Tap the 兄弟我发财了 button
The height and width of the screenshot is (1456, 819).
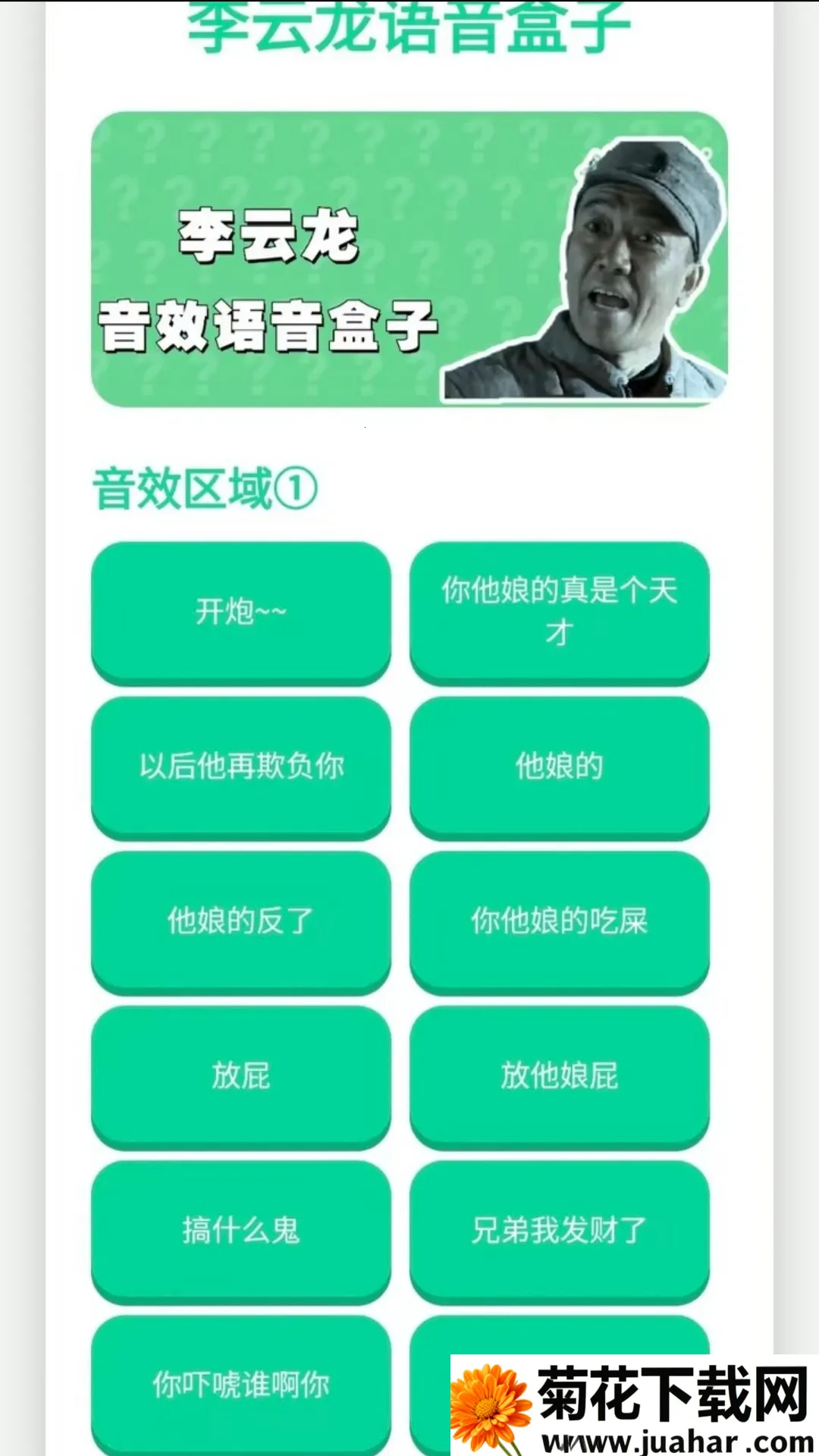click(x=560, y=1230)
